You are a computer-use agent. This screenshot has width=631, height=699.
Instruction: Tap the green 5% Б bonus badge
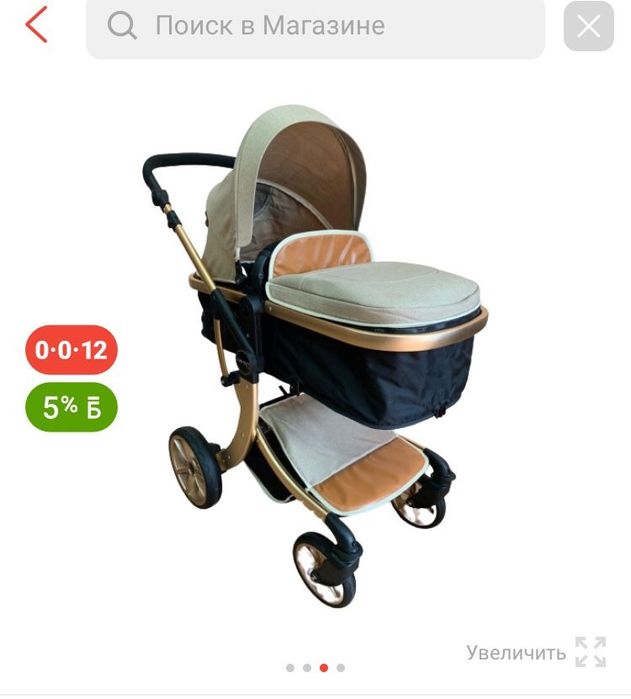(71, 407)
